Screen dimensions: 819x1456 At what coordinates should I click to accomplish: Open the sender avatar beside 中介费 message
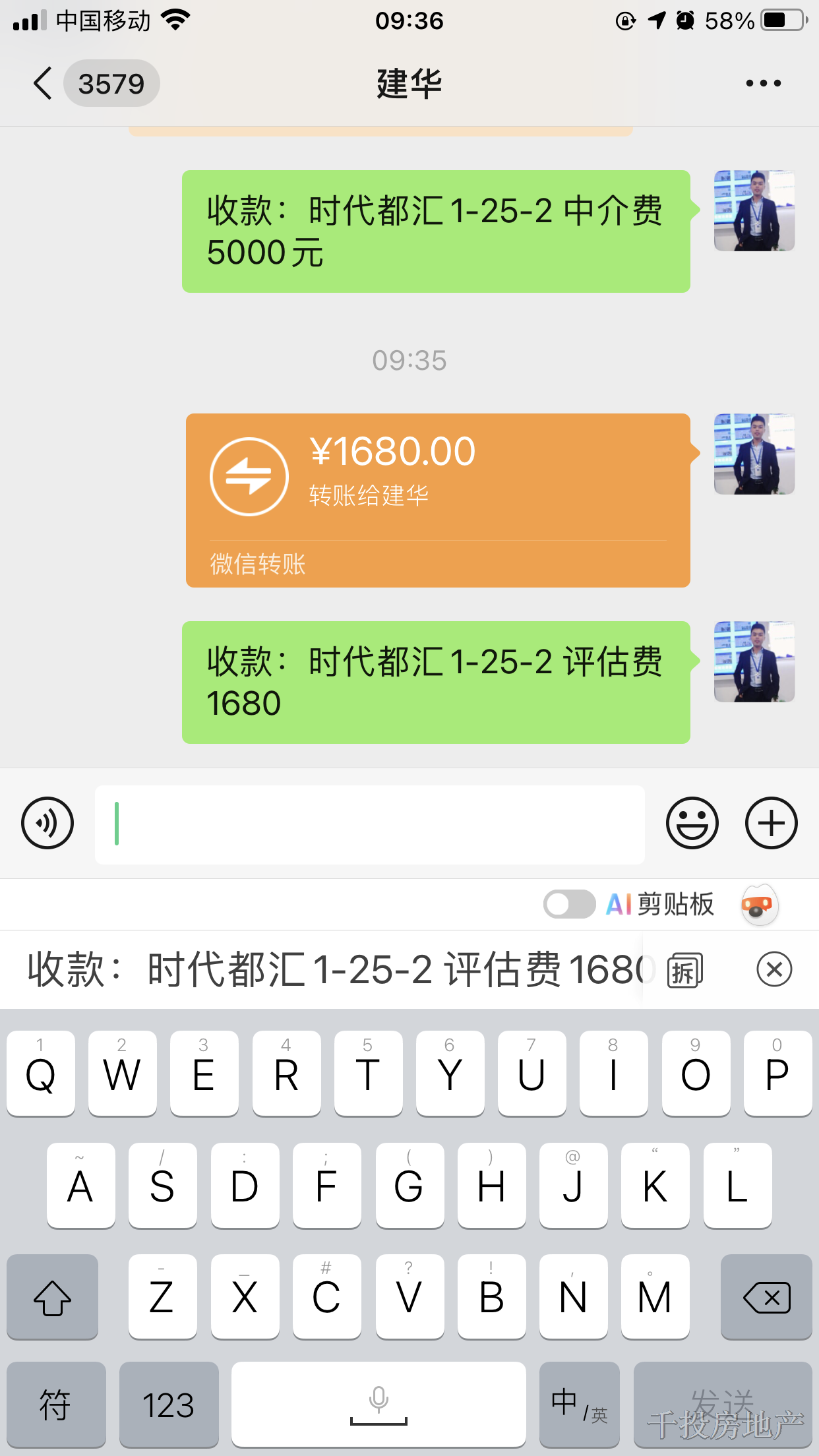click(x=754, y=211)
